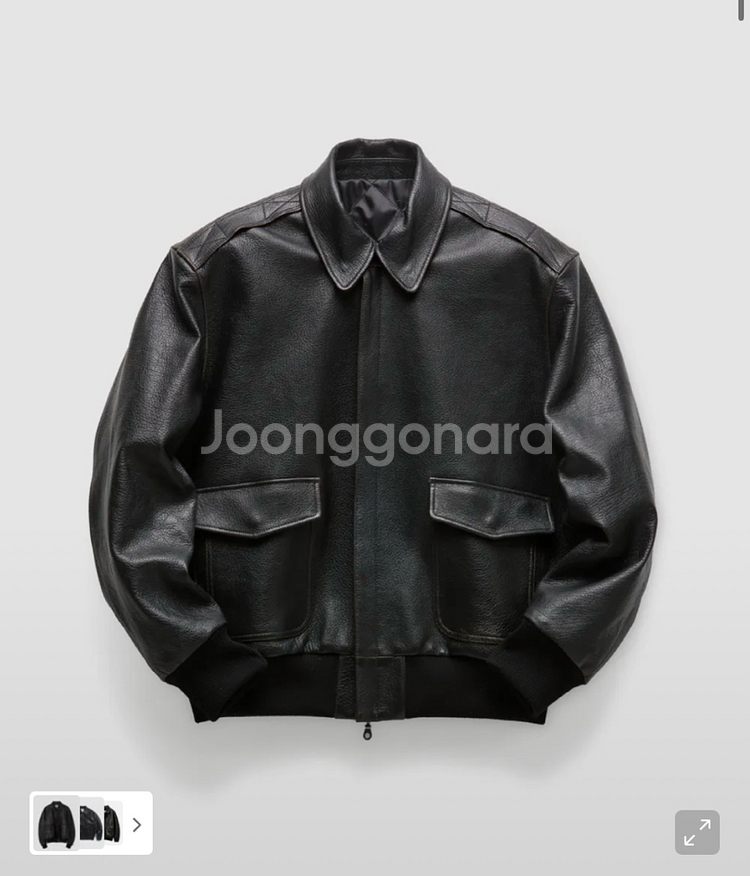This screenshot has width=750, height=876.
Task: Expand the jacket photo to fullscreen
Action: point(697,832)
